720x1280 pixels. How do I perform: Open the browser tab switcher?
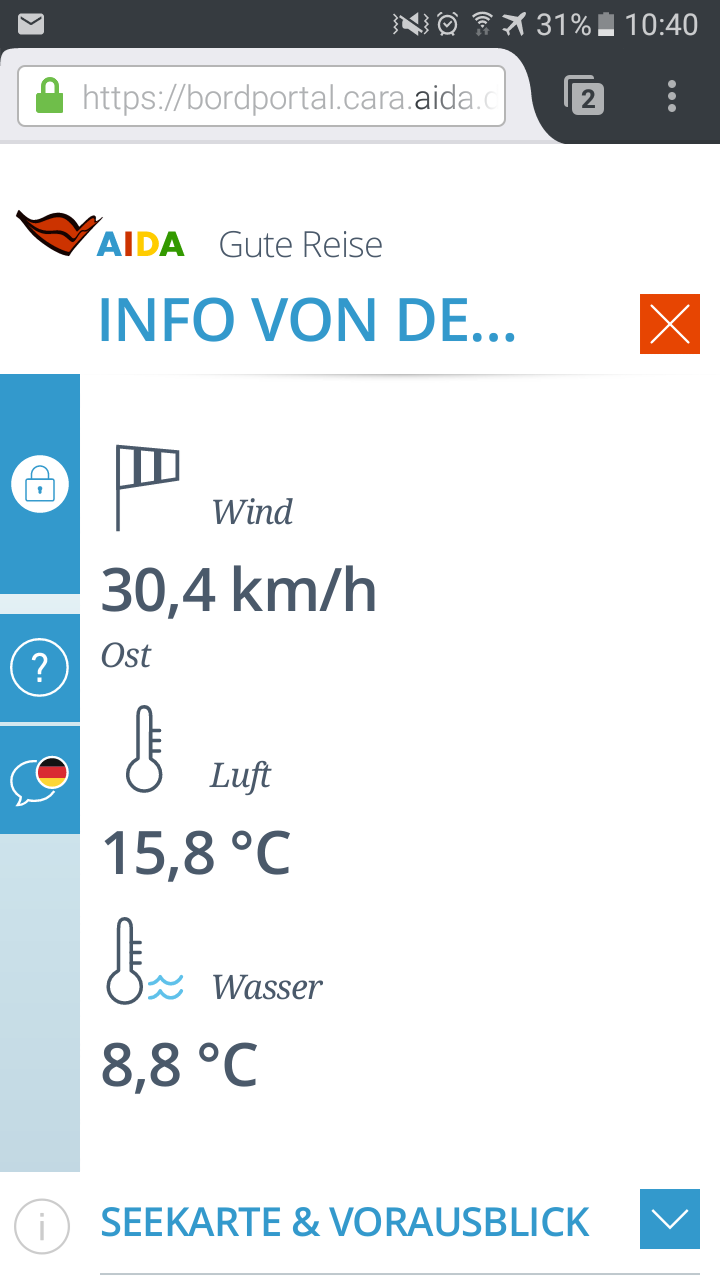[x=585, y=96]
